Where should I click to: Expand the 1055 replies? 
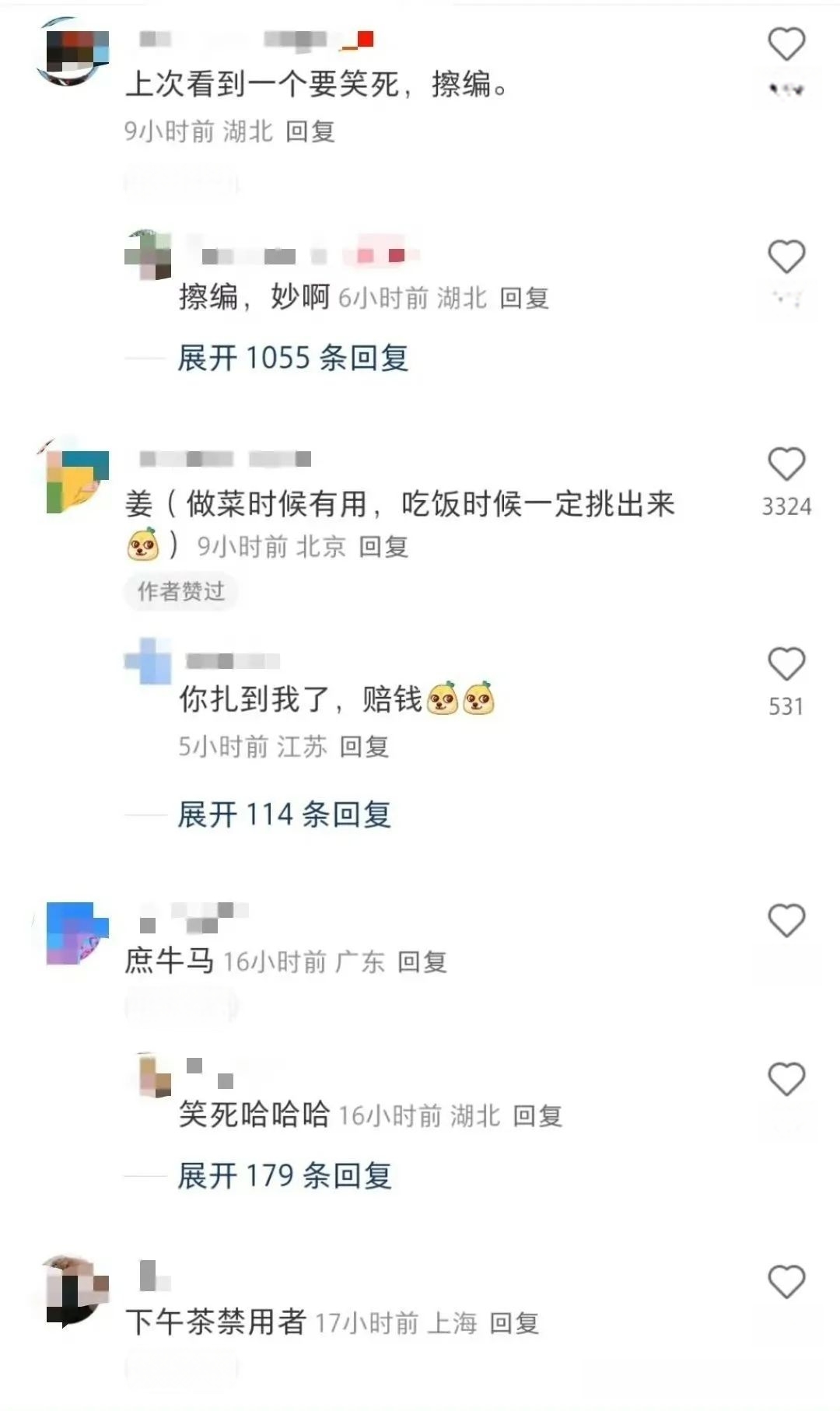tap(292, 359)
